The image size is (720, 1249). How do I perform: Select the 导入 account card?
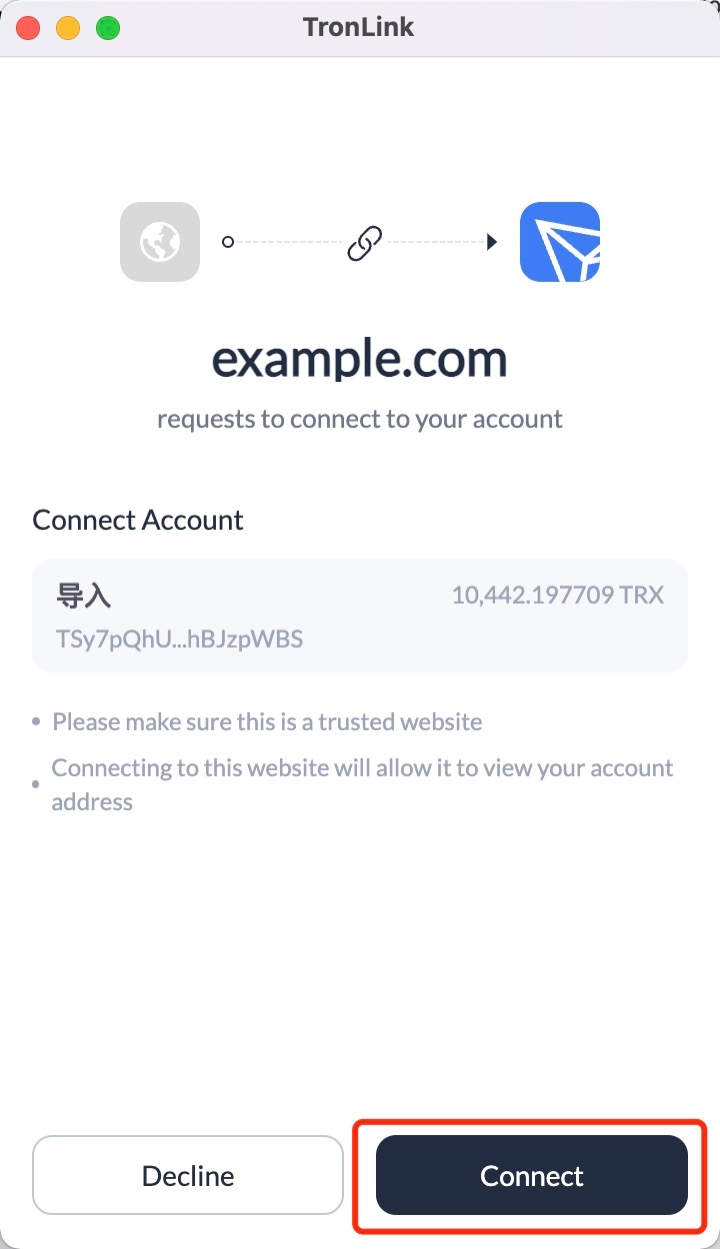[x=360, y=615]
